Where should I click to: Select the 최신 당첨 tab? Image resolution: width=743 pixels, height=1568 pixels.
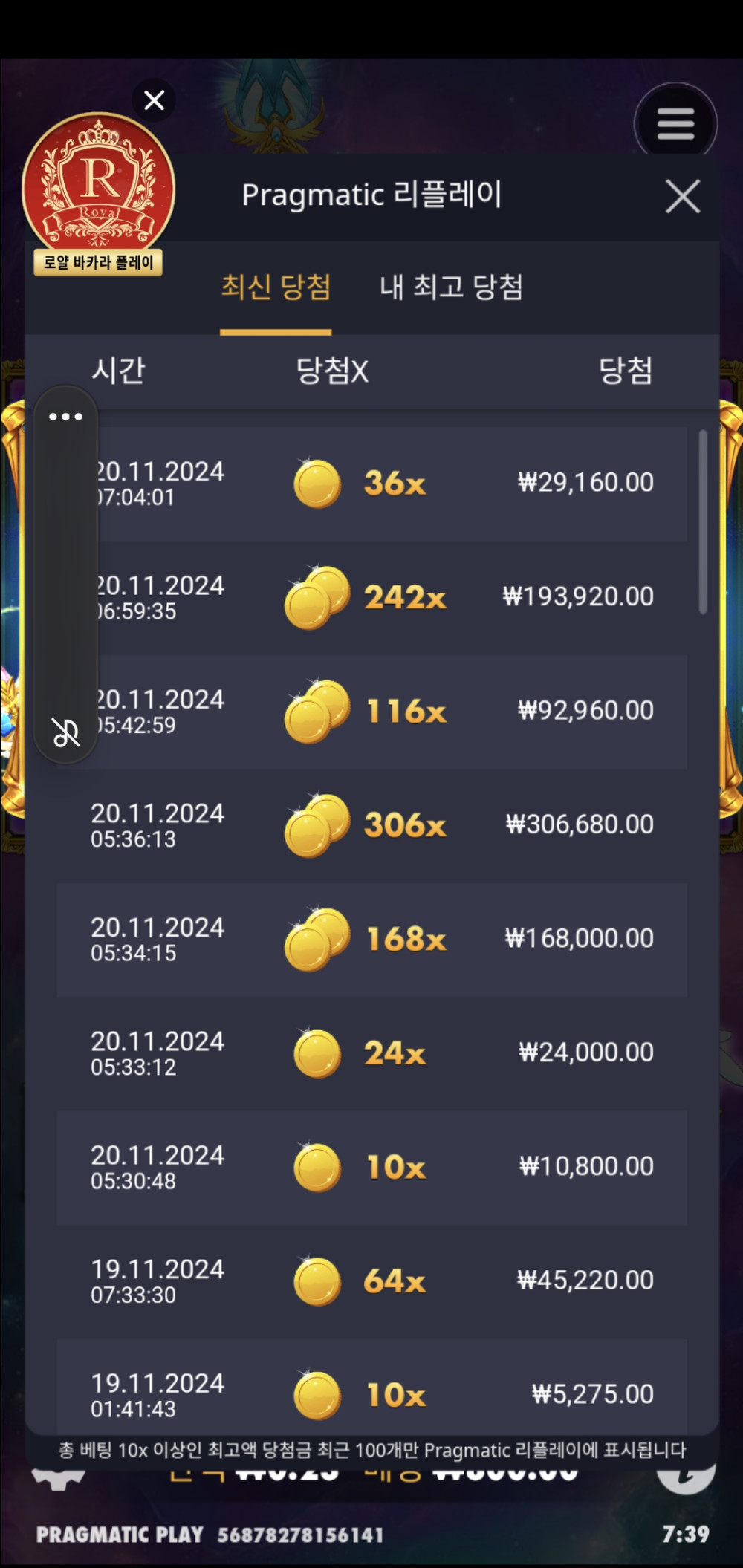[276, 287]
